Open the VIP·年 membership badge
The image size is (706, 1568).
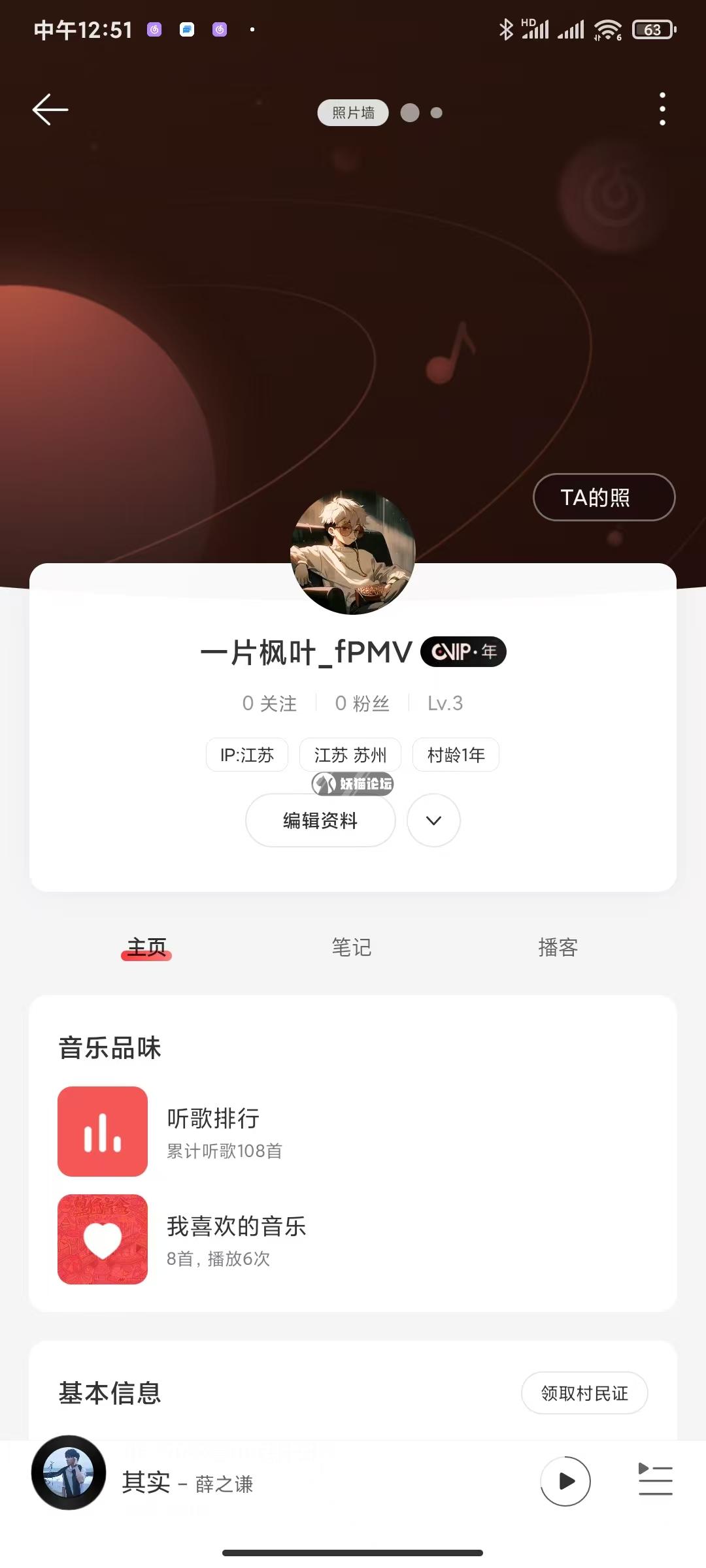pos(463,651)
